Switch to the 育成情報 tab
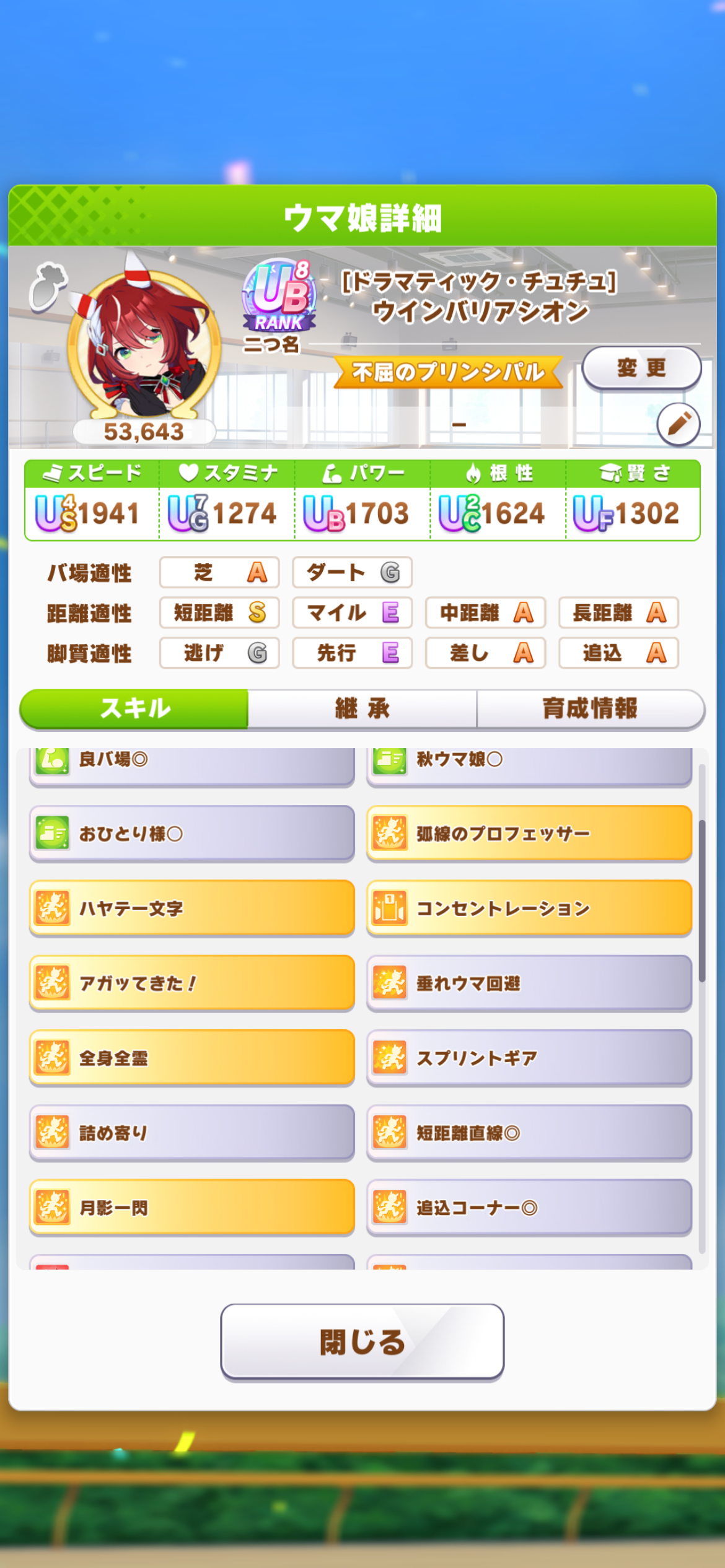 (x=590, y=708)
